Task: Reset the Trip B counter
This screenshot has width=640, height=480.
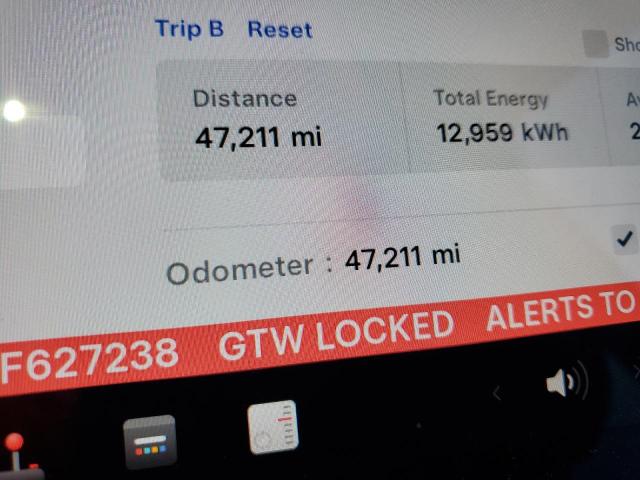Action: (x=280, y=30)
